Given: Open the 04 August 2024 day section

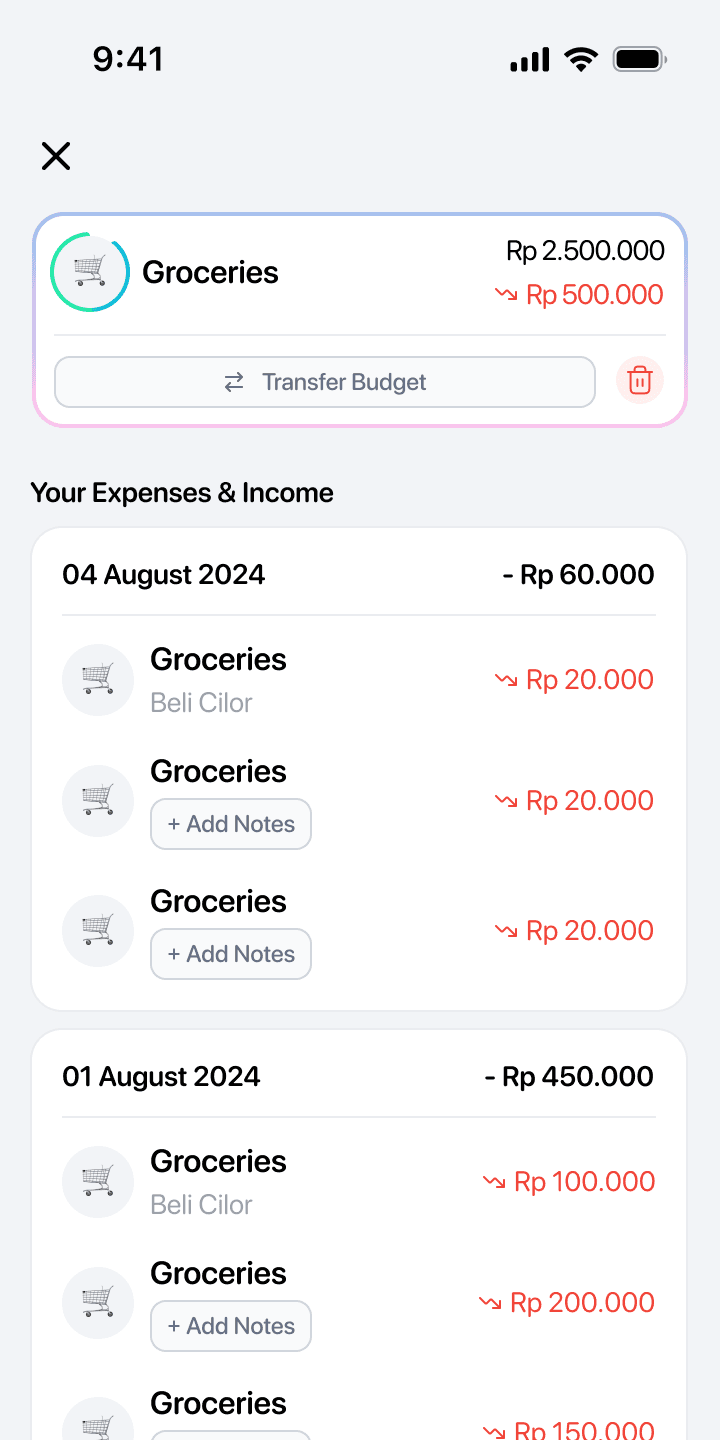Looking at the screenshot, I should (x=163, y=574).
